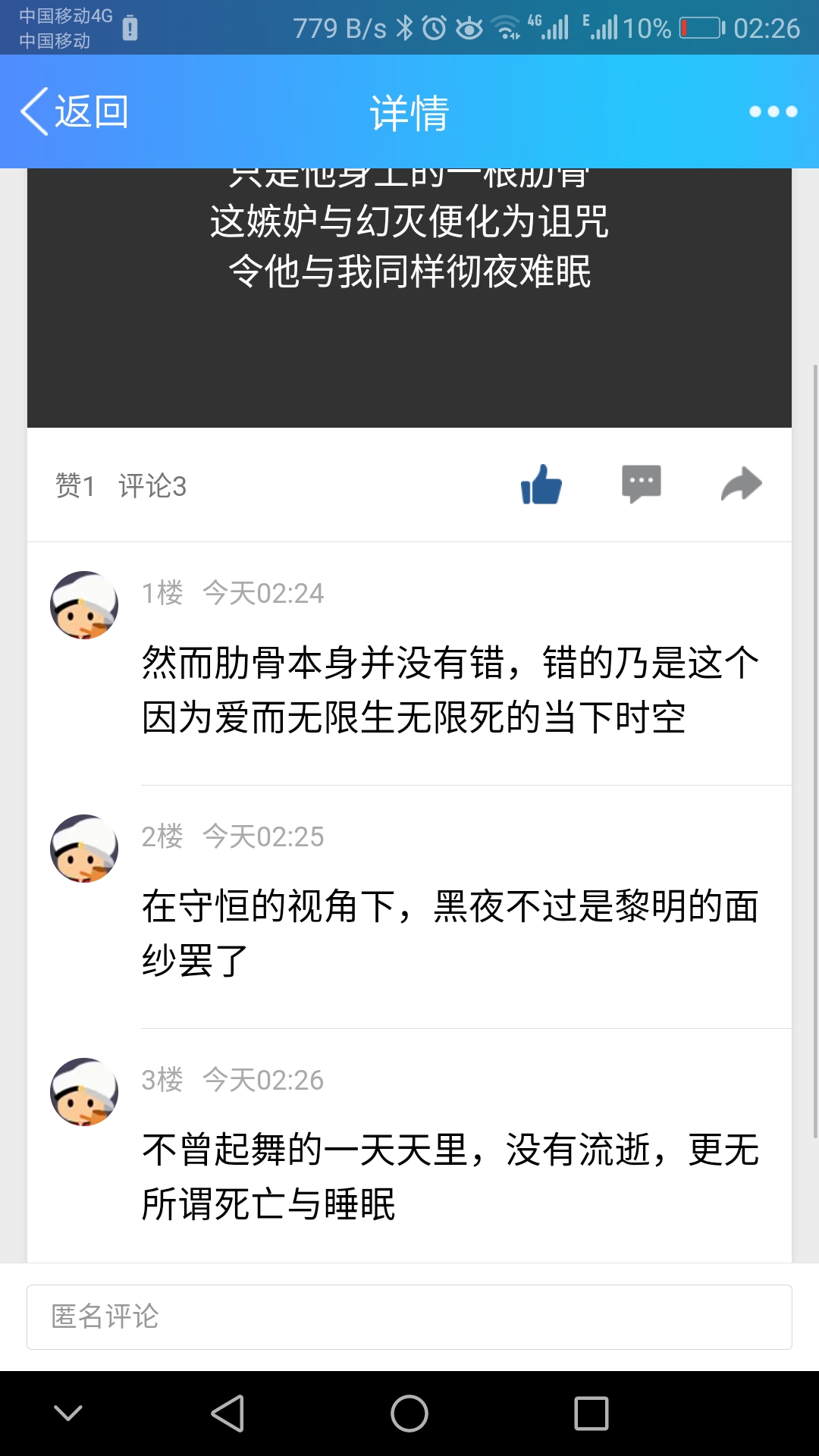This screenshot has height=1456, width=819.
Task: Go back via 返回 button
Action: pos(74,111)
